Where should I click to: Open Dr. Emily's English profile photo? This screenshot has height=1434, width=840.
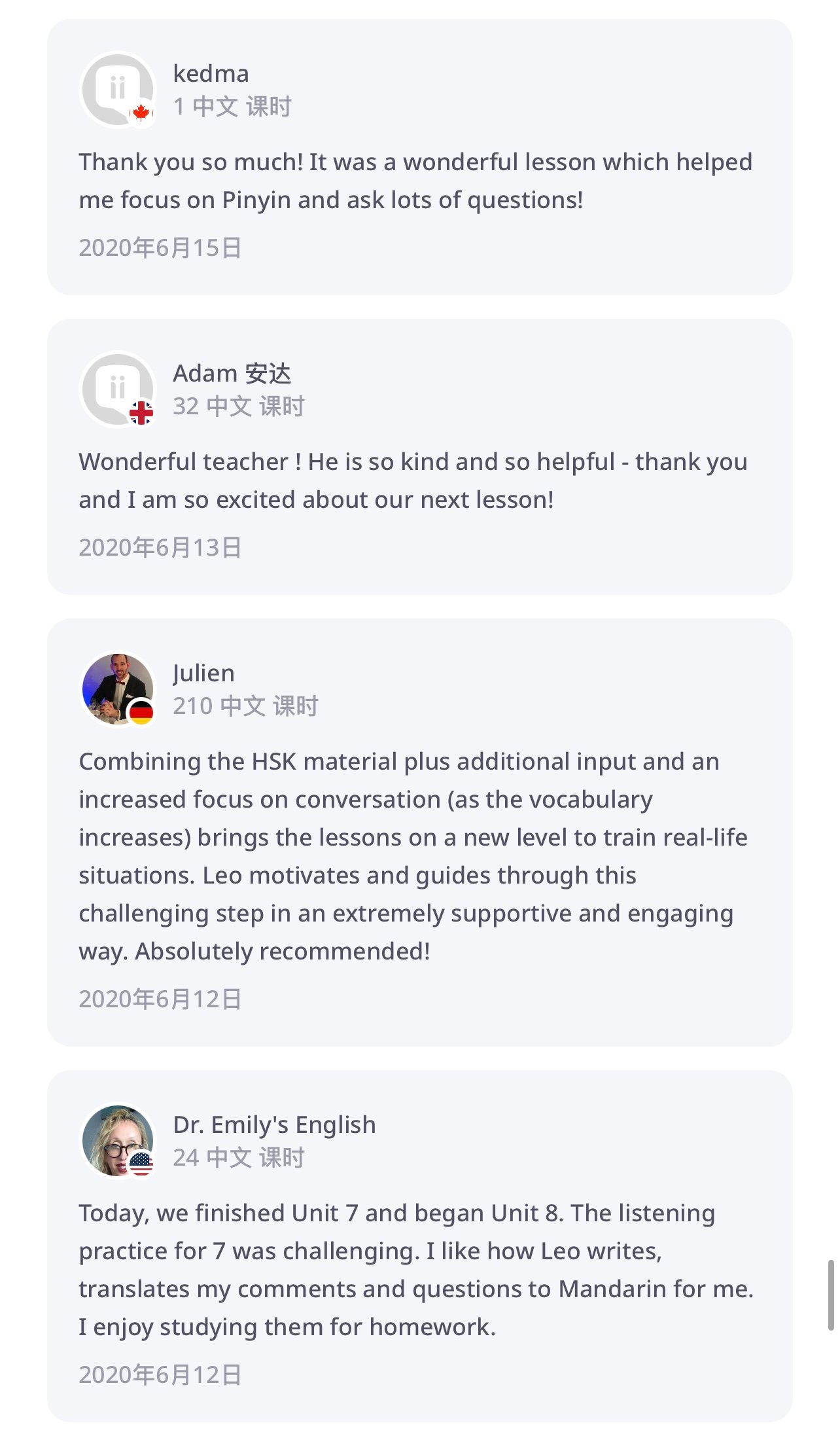click(118, 1140)
